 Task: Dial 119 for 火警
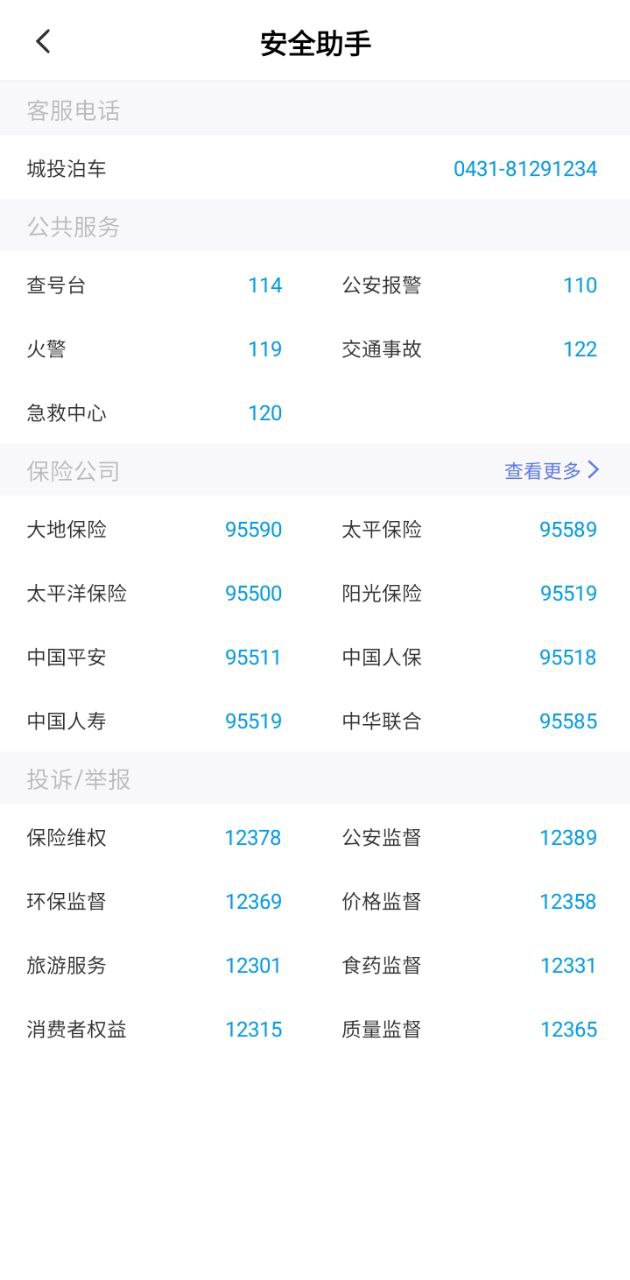265,350
